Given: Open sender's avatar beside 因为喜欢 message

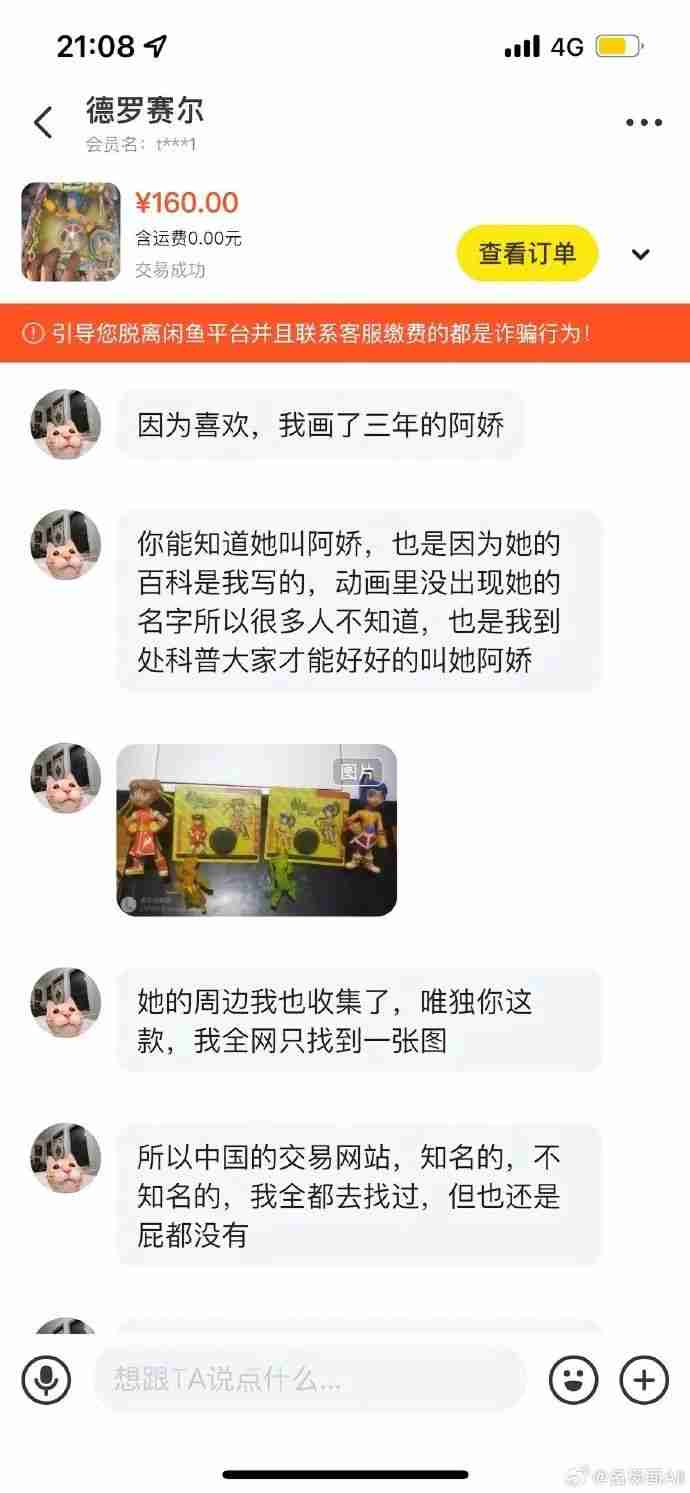Looking at the screenshot, I should click(x=66, y=424).
